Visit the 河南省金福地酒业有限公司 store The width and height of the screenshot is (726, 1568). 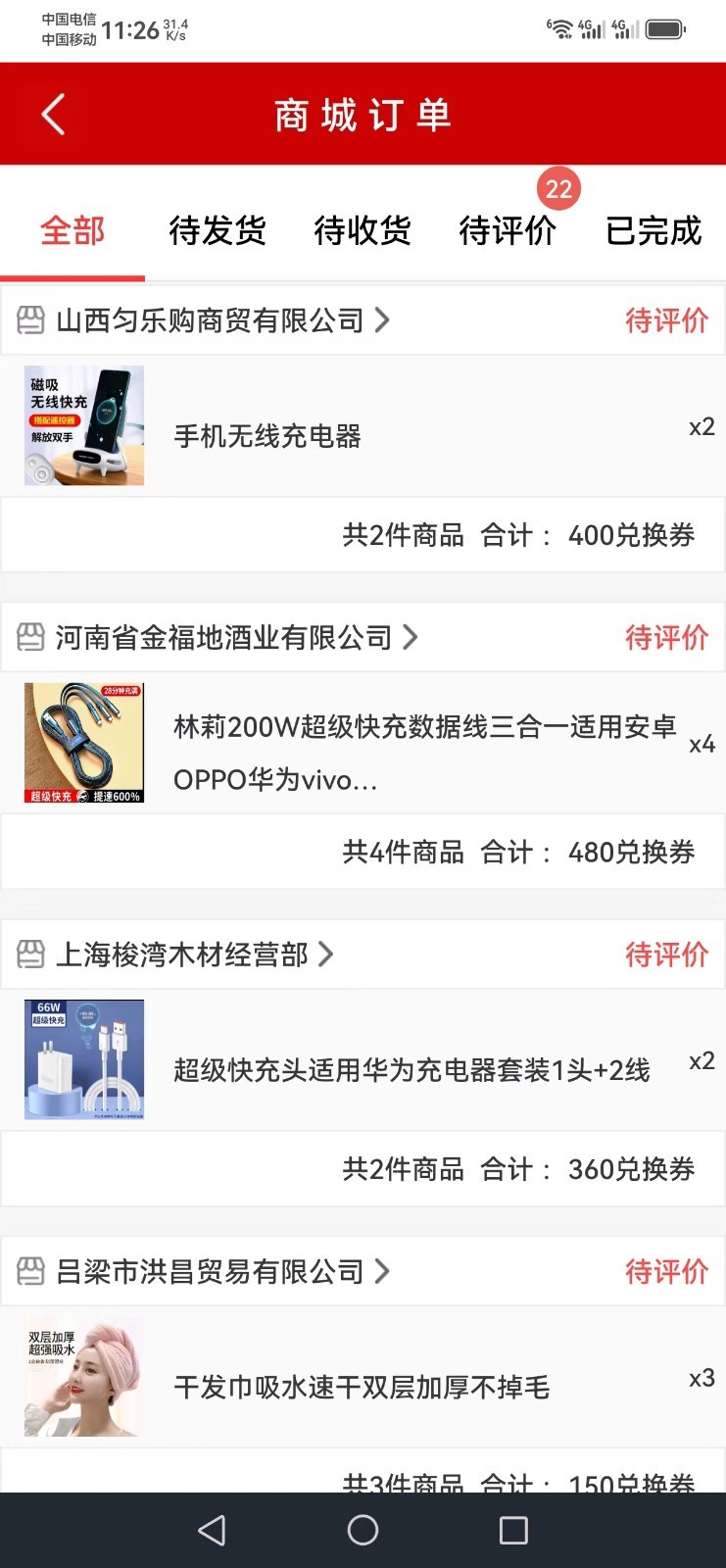click(223, 638)
